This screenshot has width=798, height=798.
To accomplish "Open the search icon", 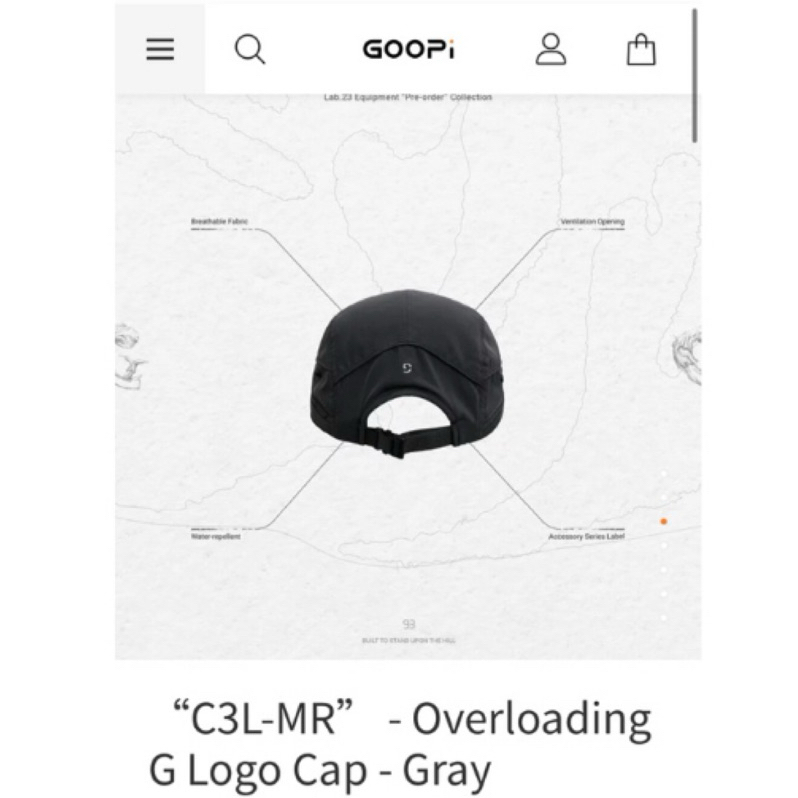I will (249, 49).
